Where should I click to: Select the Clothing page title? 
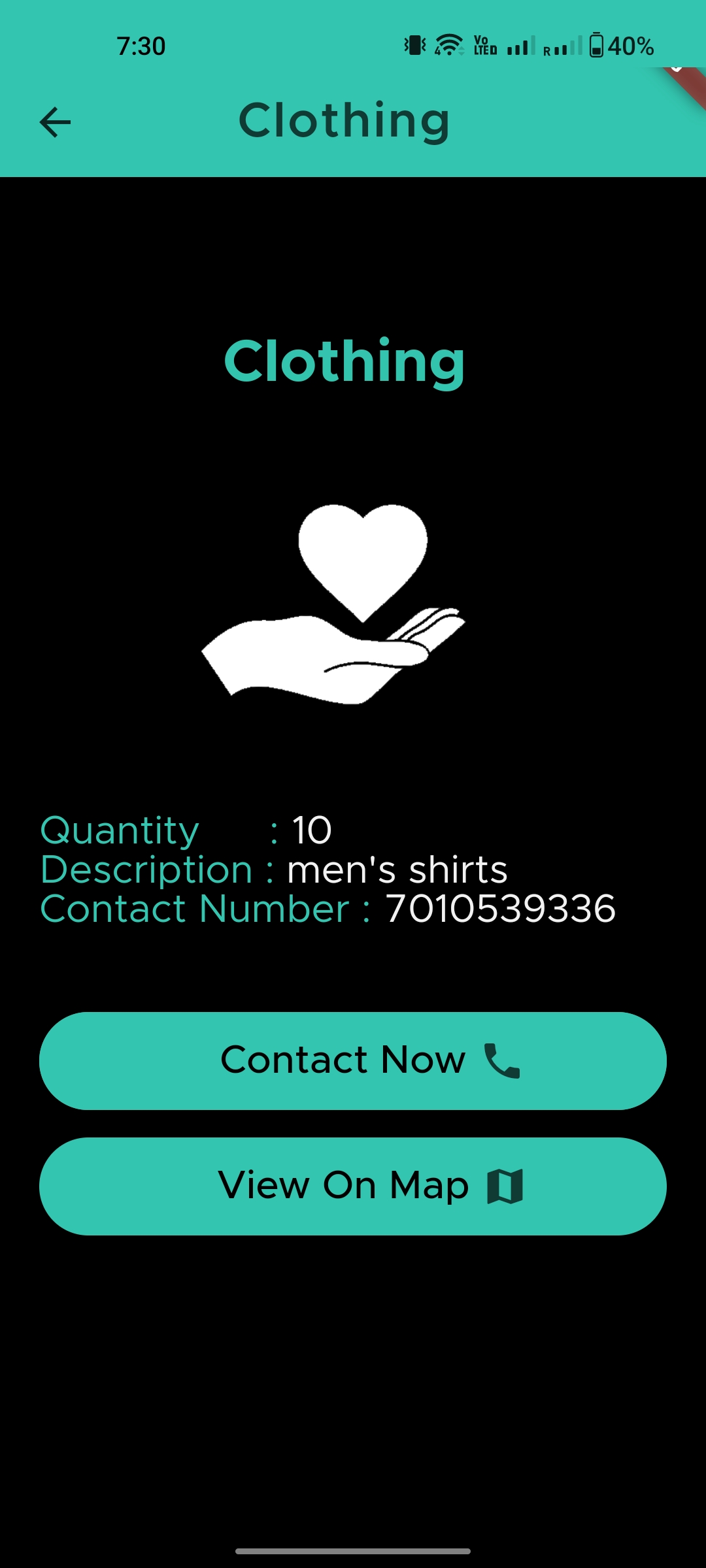click(345, 121)
